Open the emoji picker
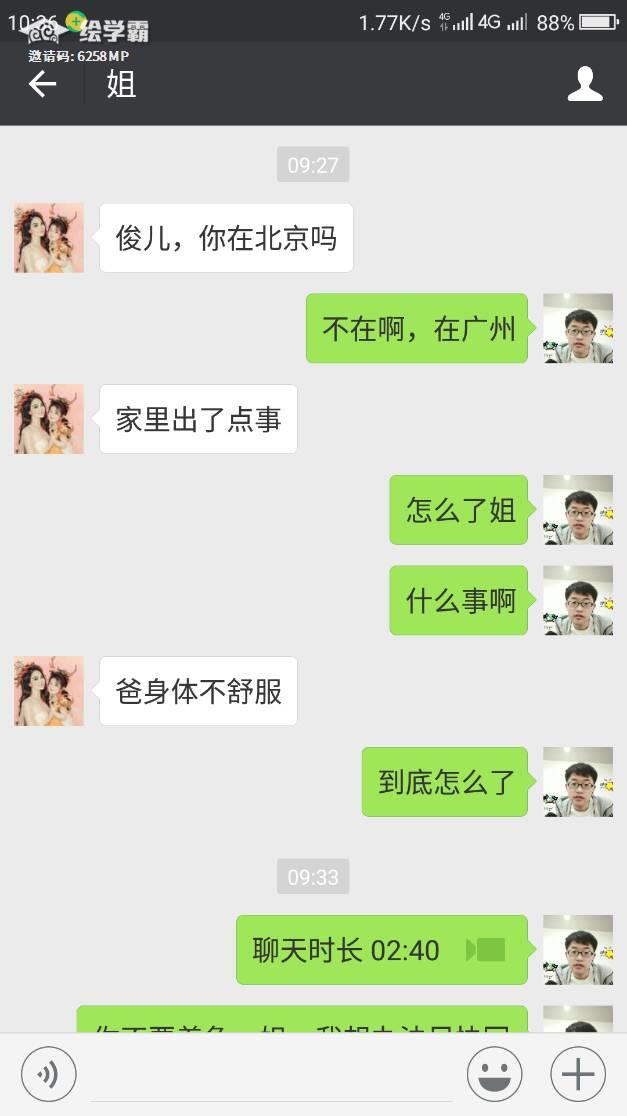This screenshot has width=627, height=1116. click(494, 1075)
